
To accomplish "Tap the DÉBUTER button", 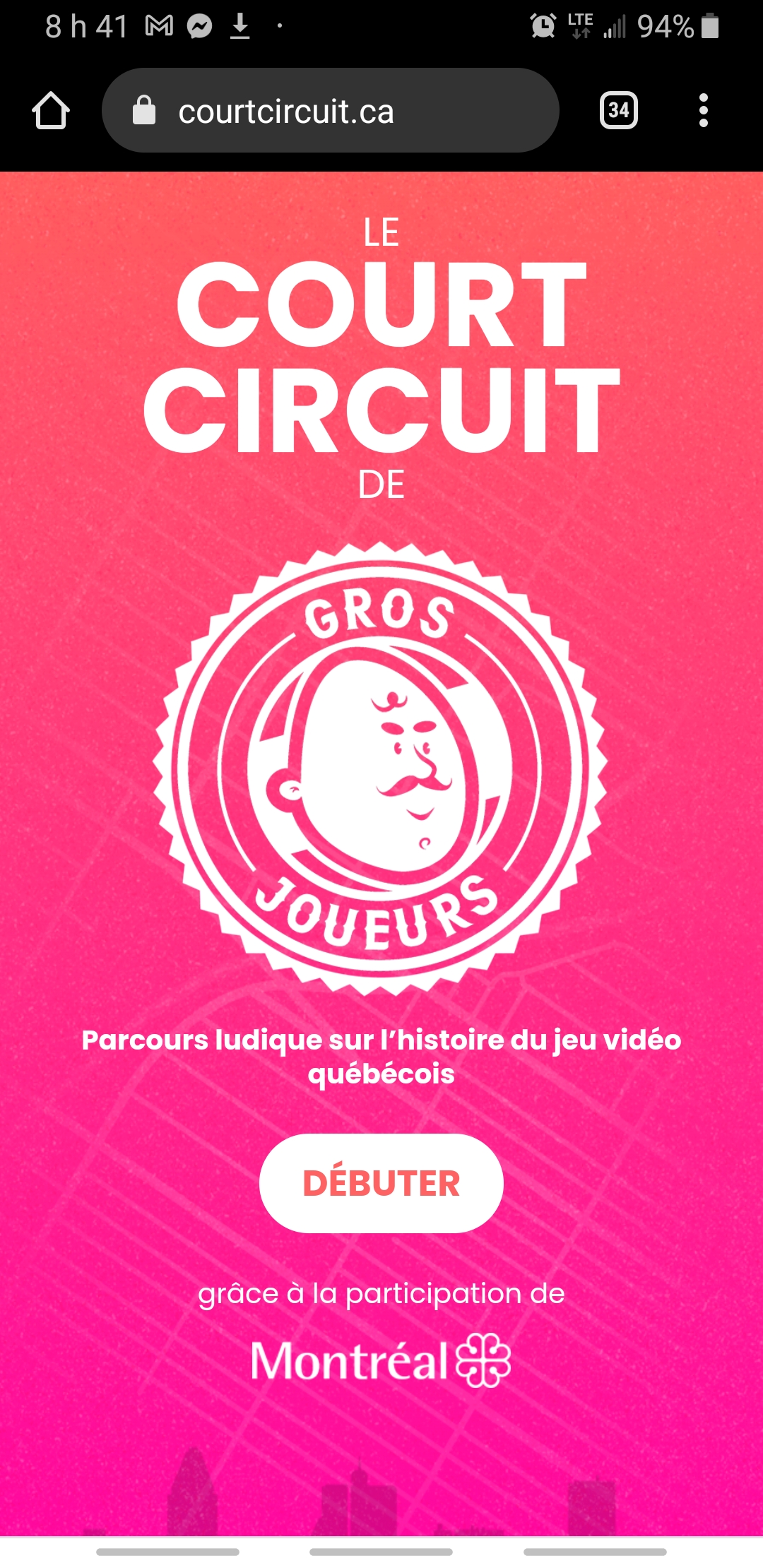I will (x=381, y=1183).
